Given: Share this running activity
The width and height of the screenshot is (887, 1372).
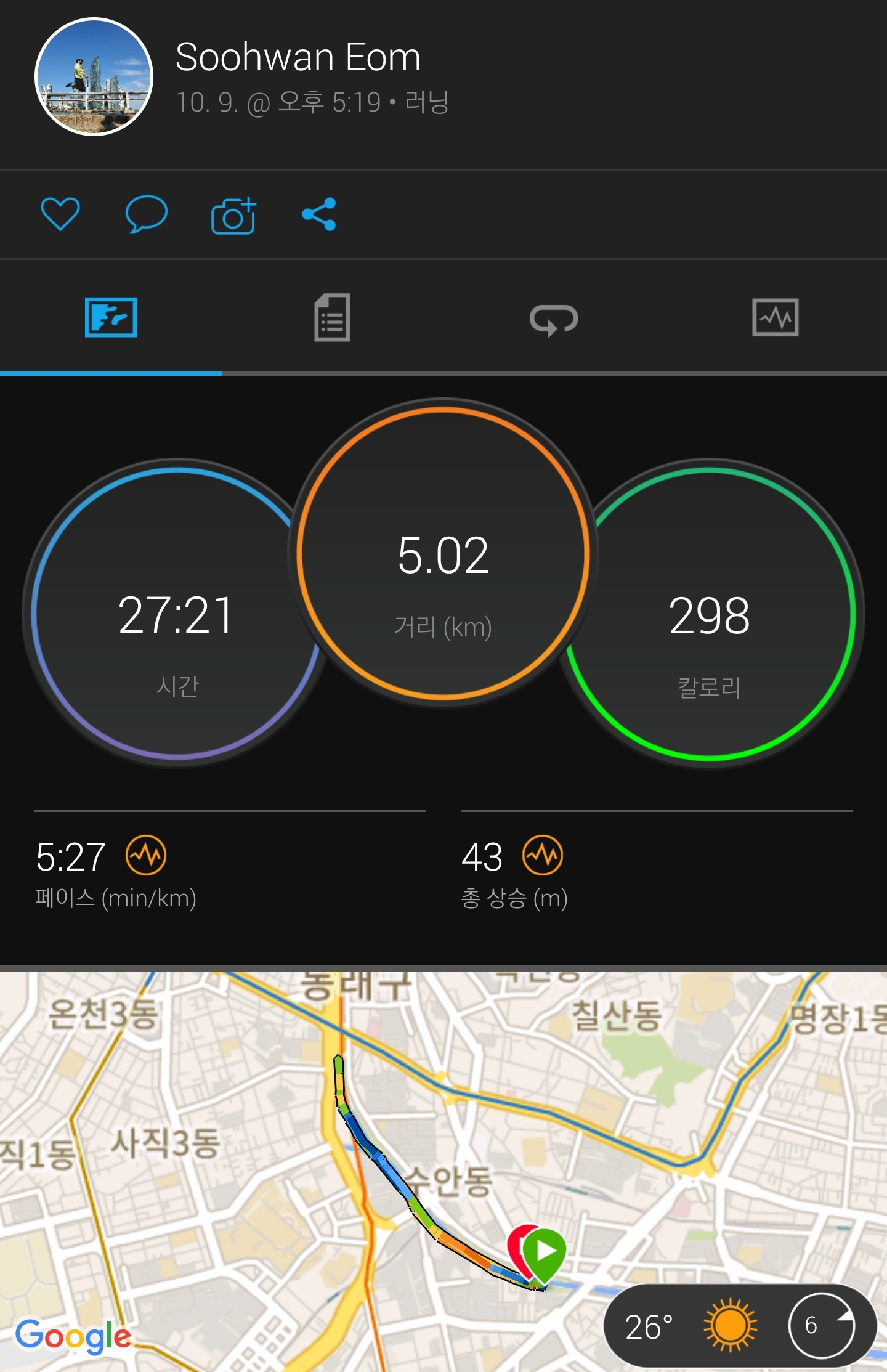Looking at the screenshot, I should [x=319, y=214].
